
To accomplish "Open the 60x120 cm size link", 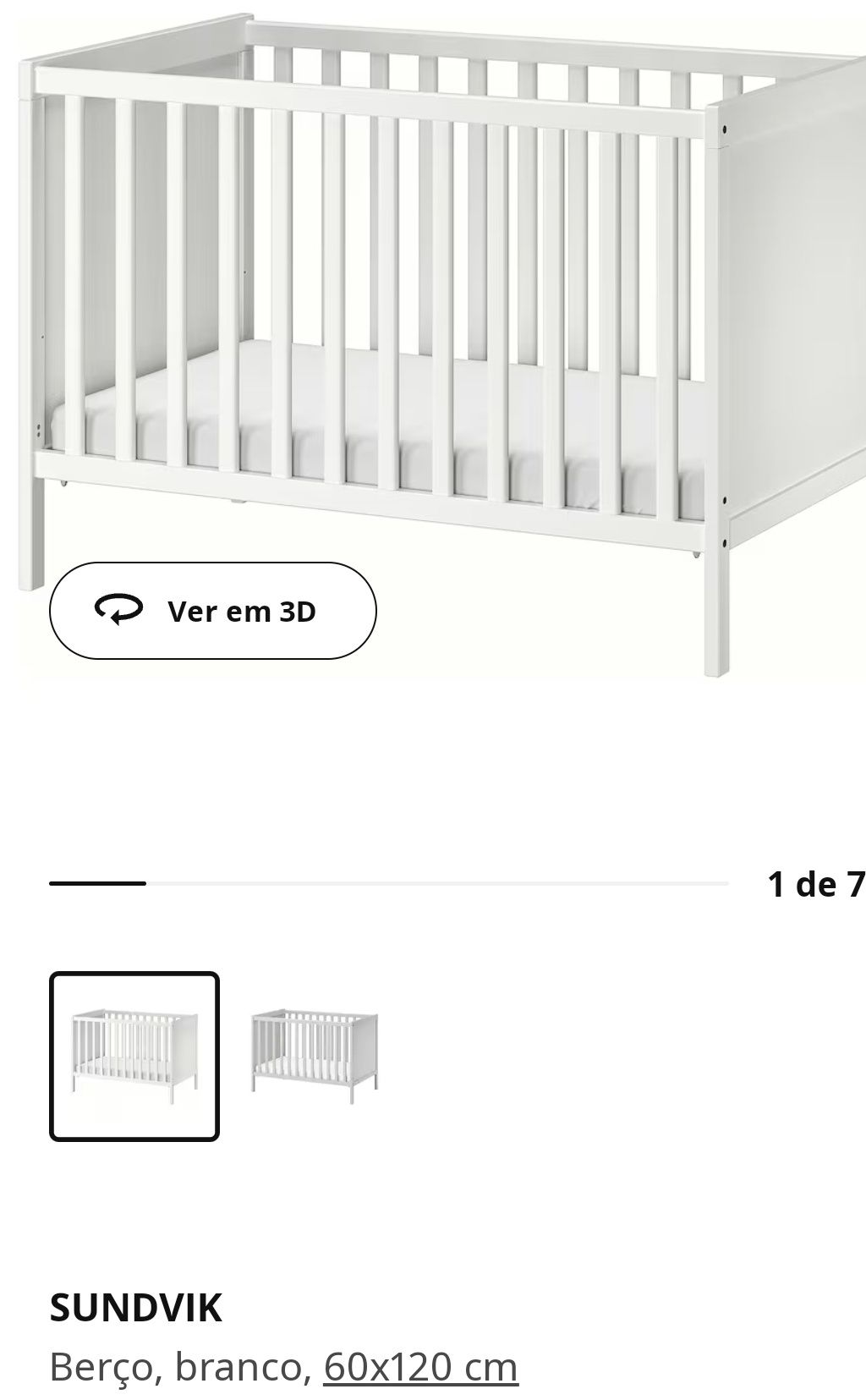I will [420, 1367].
